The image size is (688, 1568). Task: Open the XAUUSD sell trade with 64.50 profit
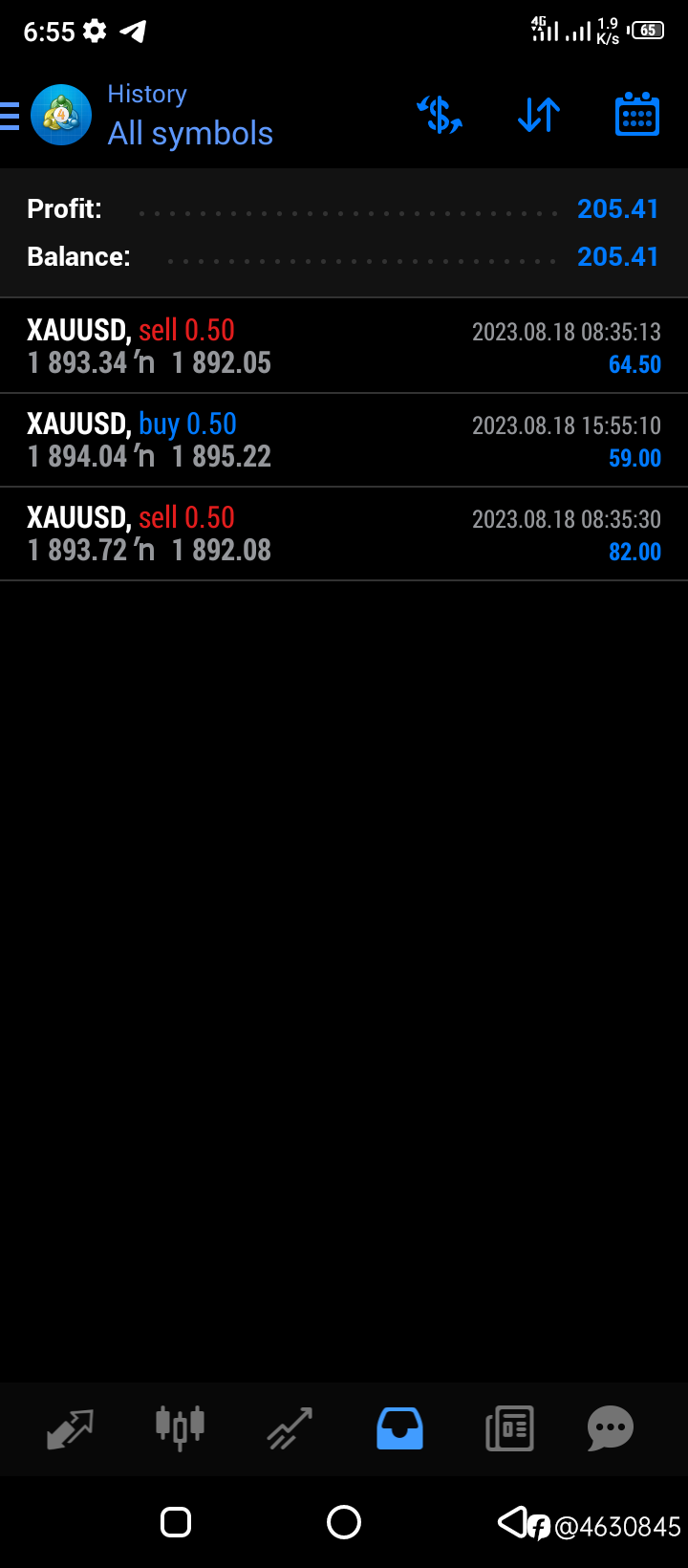coord(344,346)
